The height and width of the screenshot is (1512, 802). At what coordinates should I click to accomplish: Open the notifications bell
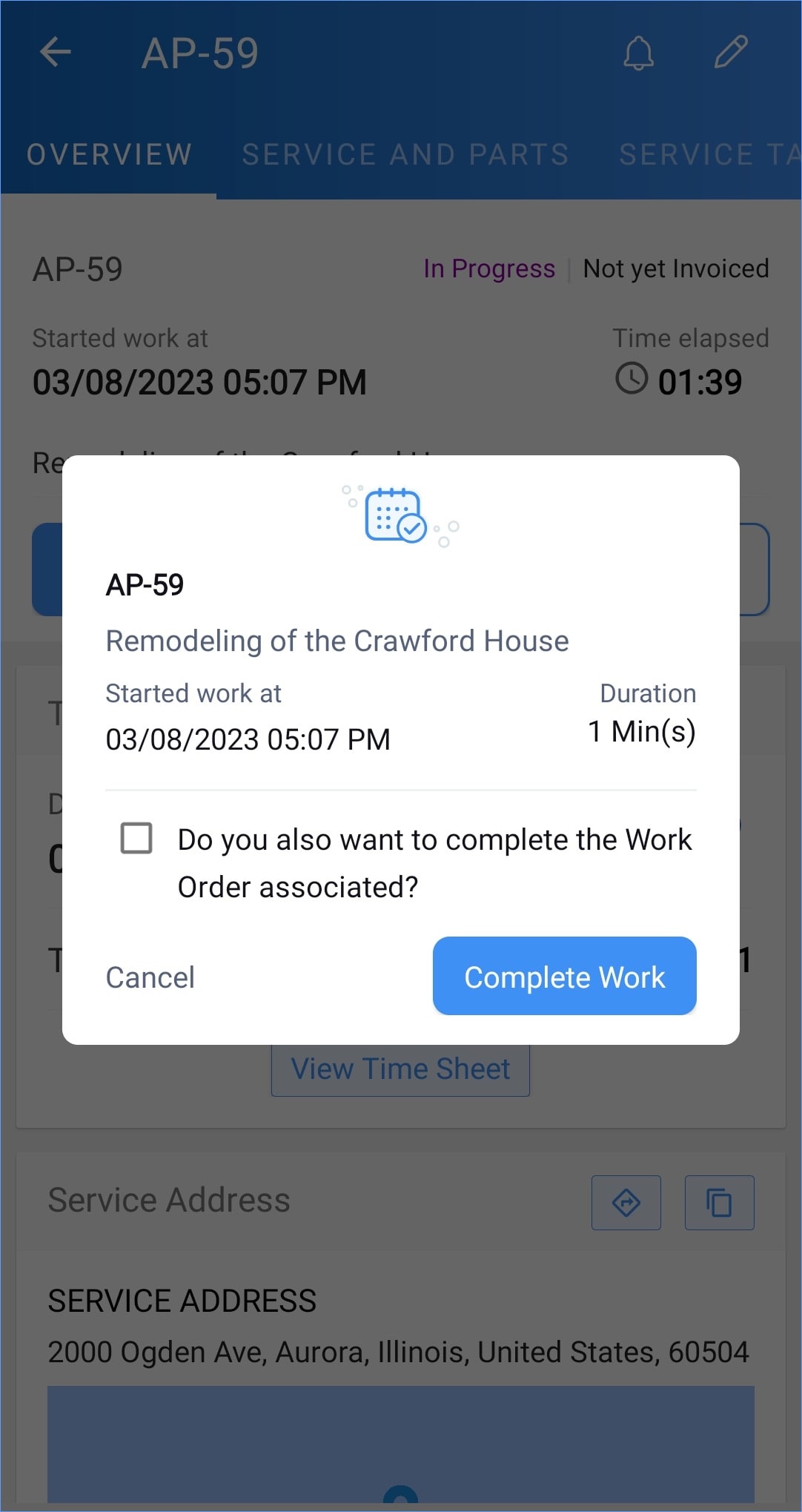(x=638, y=53)
